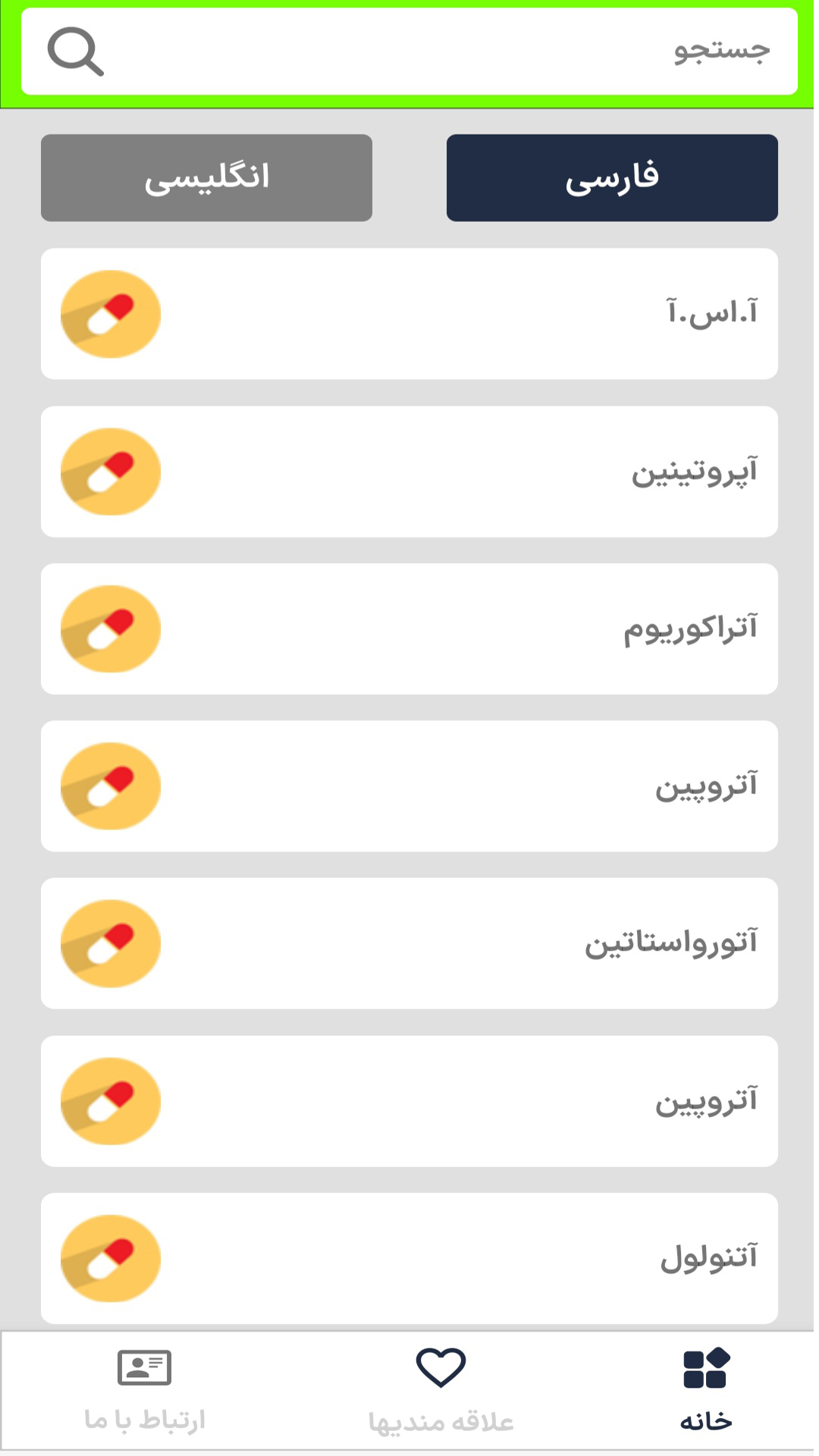Click the pill icon beside آپروتینین

point(109,472)
